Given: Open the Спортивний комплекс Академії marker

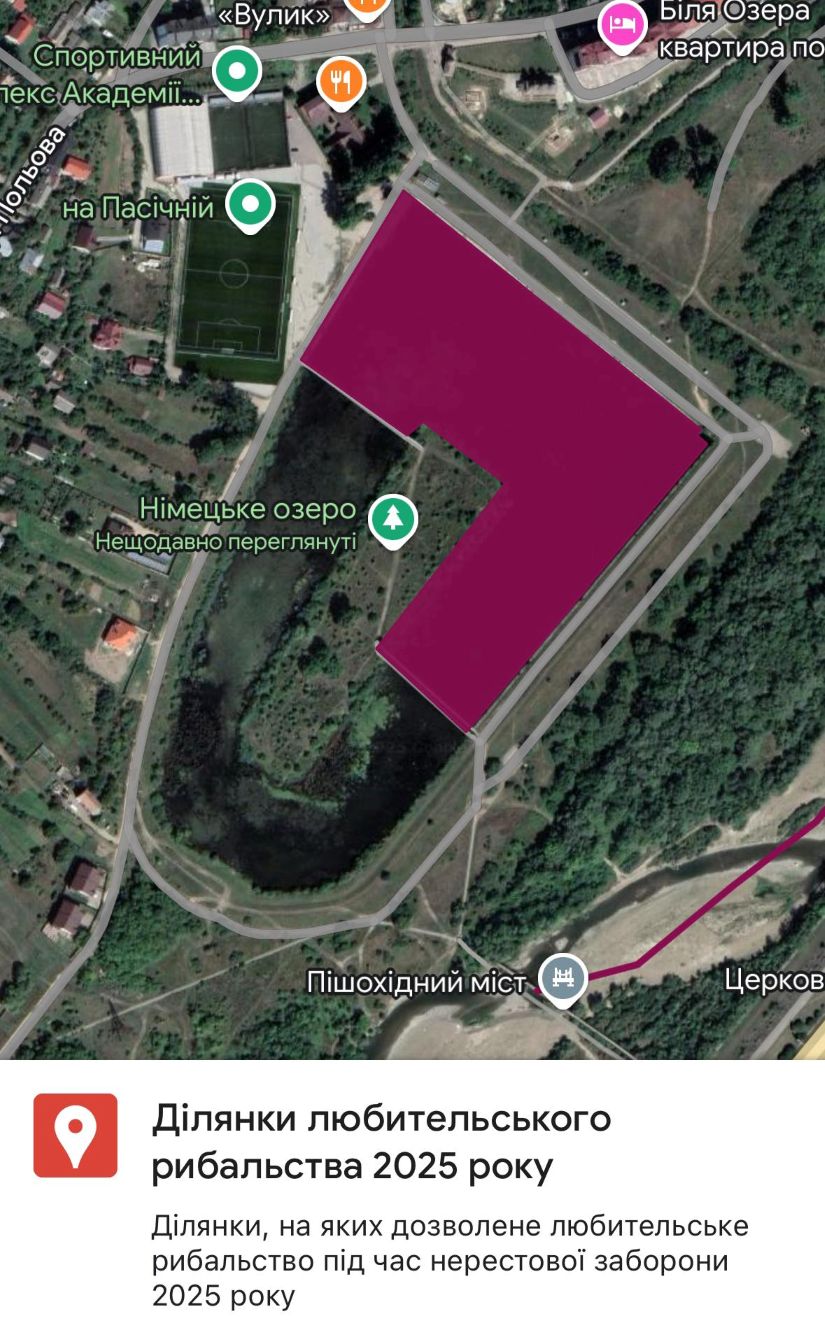Looking at the screenshot, I should click(x=237, y=71).
